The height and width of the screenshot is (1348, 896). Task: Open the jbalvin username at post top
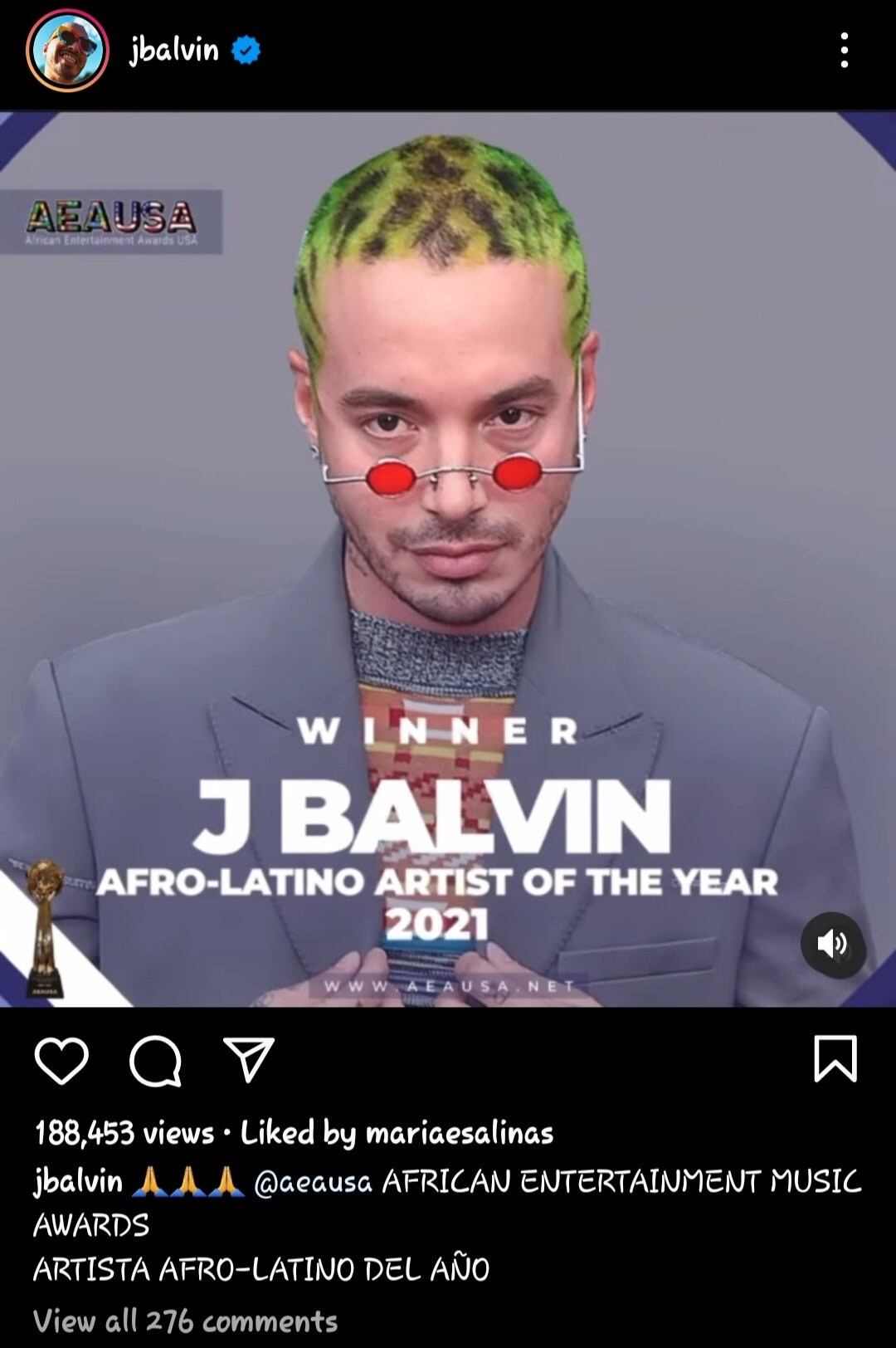173,51
